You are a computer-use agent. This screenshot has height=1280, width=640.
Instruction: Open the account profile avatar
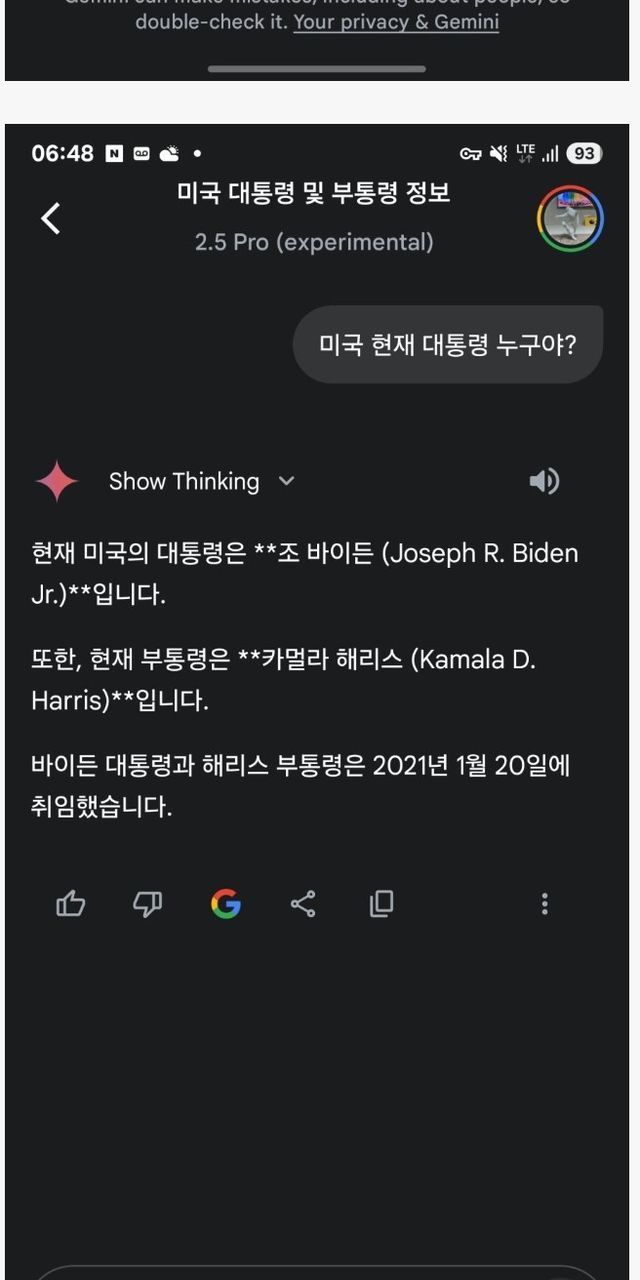click(570, 219)
